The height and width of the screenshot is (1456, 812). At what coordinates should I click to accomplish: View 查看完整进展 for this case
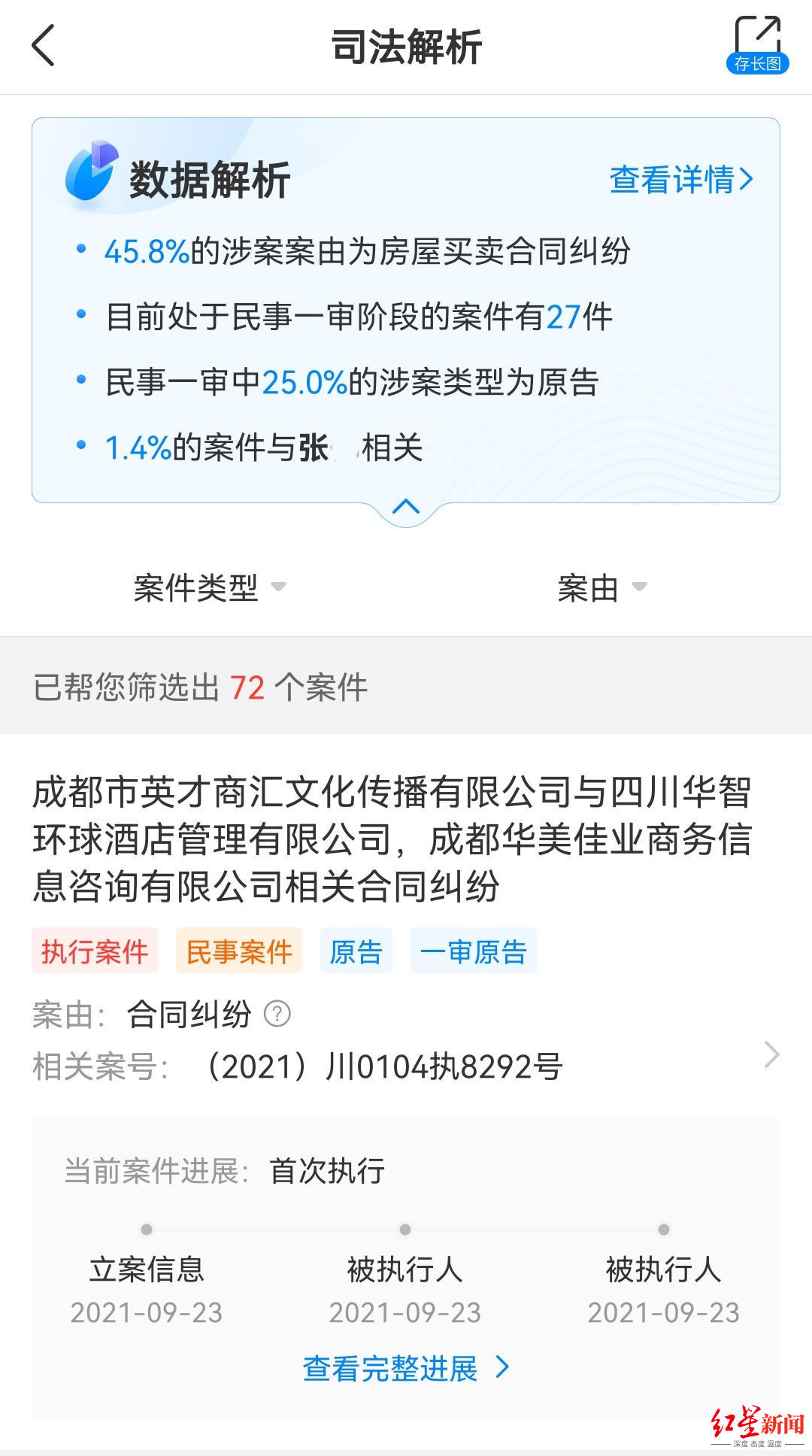406,1368
